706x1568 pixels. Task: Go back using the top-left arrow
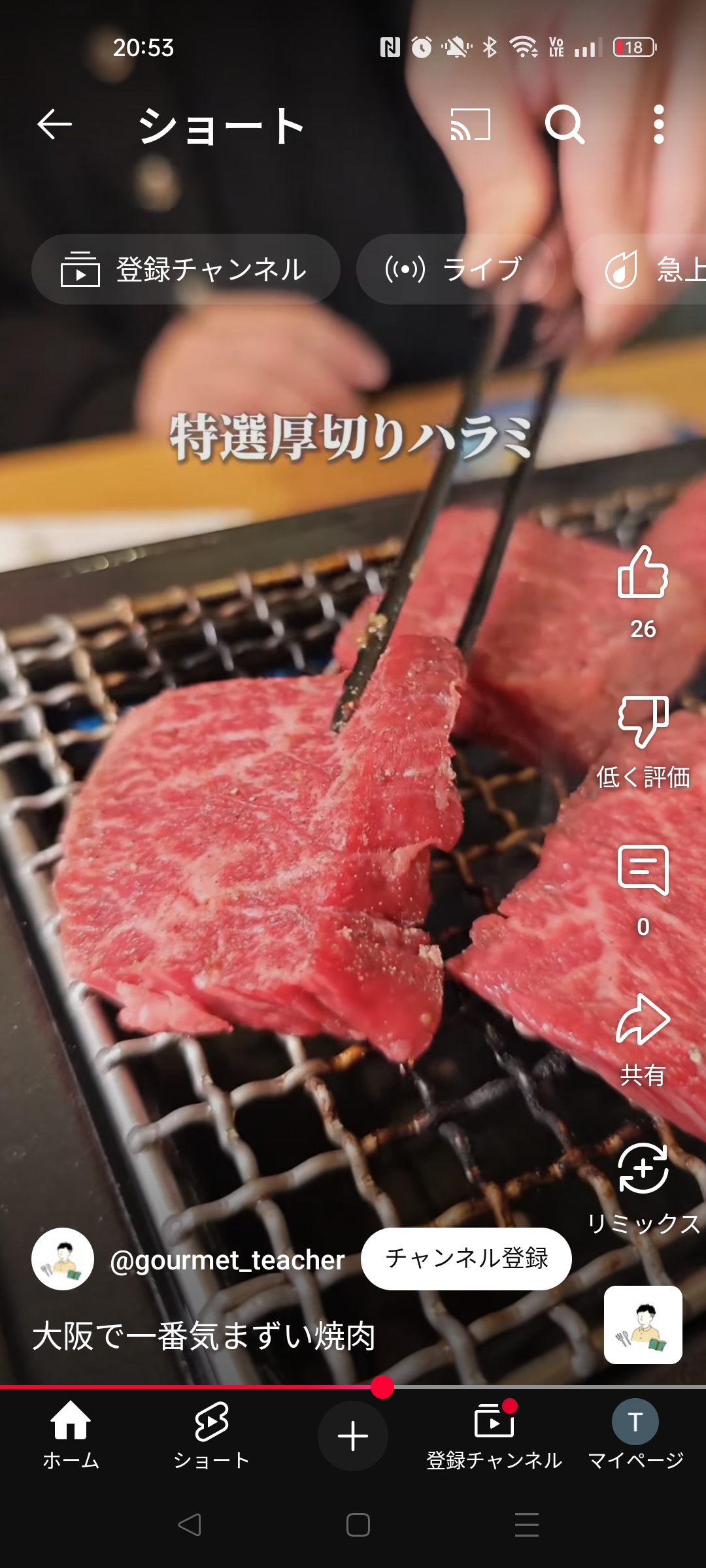pyautogui.click(x=54, y=125)
